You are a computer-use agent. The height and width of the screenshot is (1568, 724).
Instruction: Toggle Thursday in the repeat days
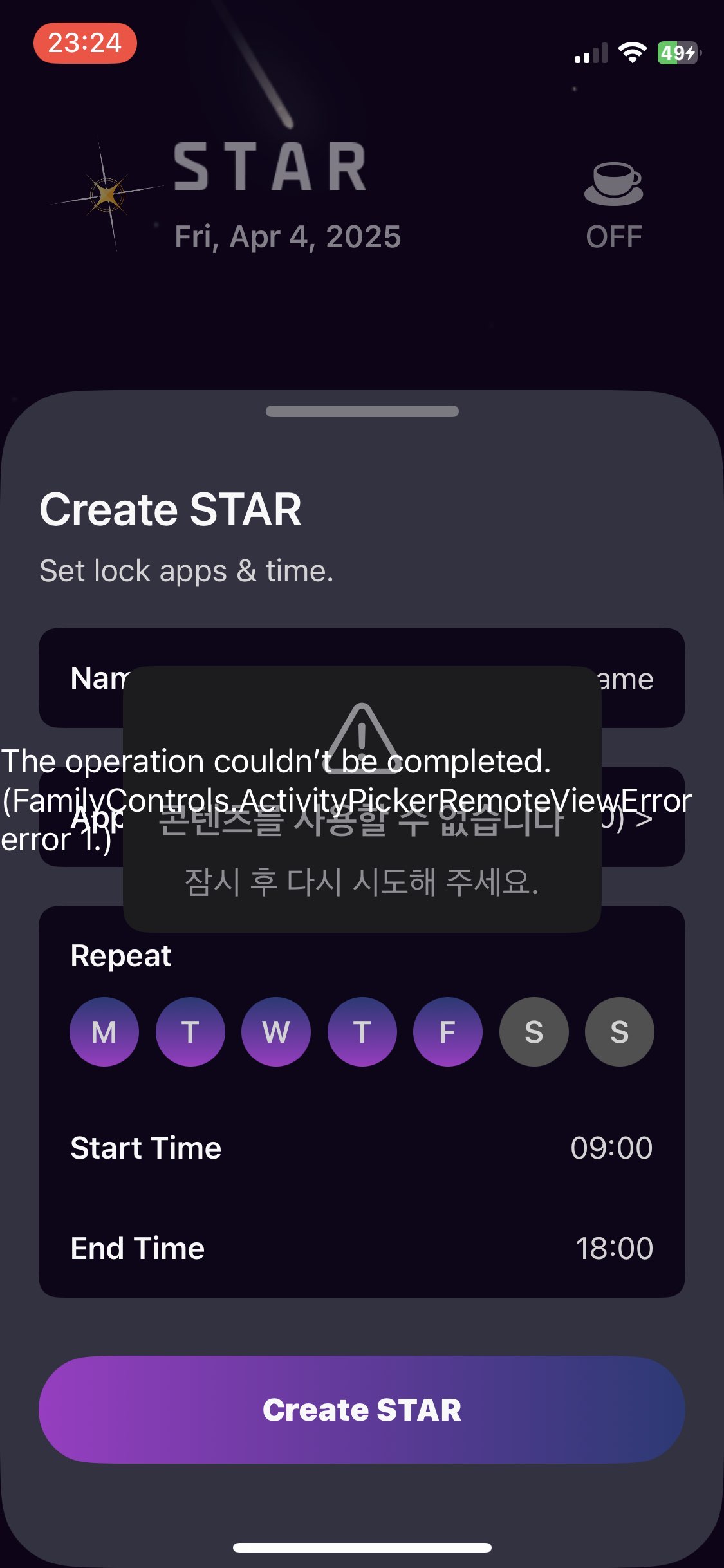362,1032
